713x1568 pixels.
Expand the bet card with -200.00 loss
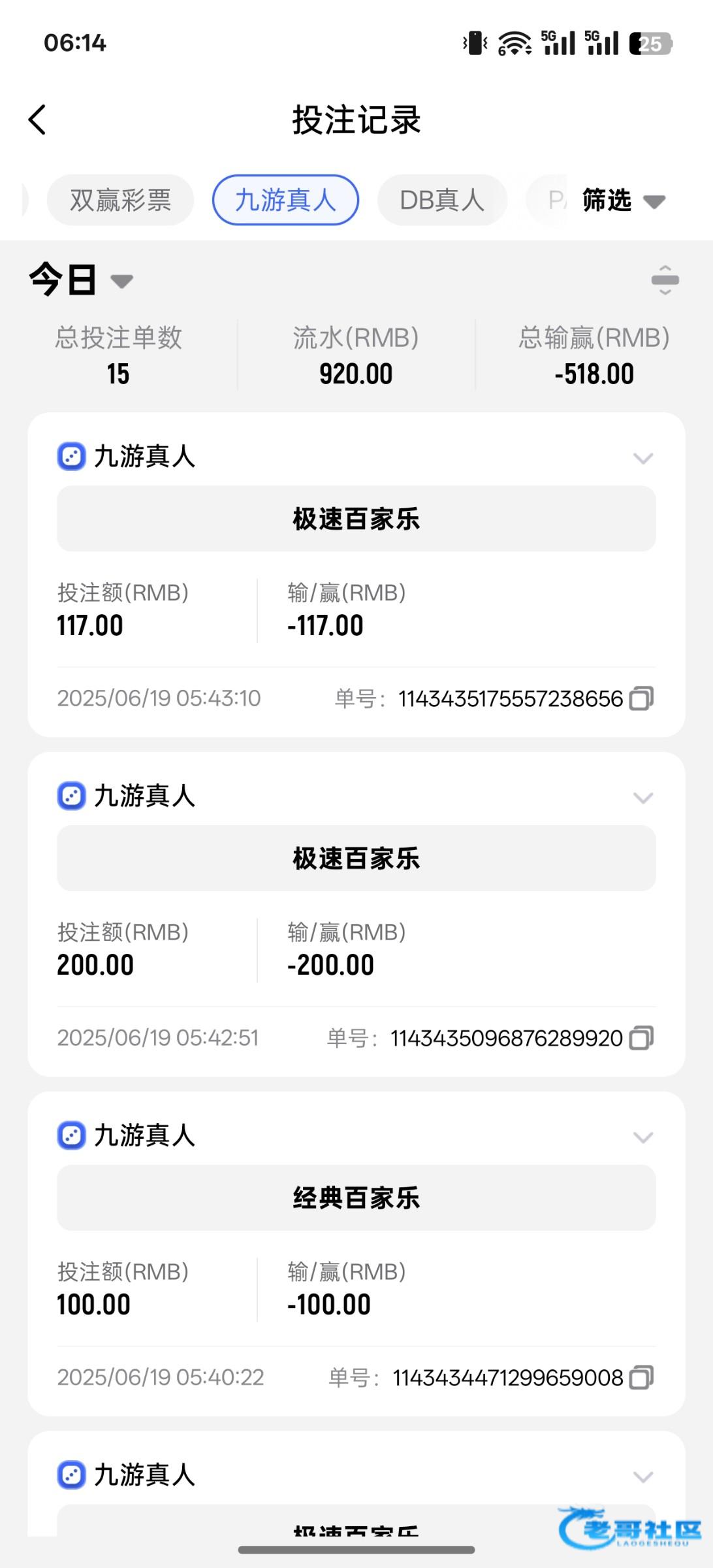coord(643,798)
